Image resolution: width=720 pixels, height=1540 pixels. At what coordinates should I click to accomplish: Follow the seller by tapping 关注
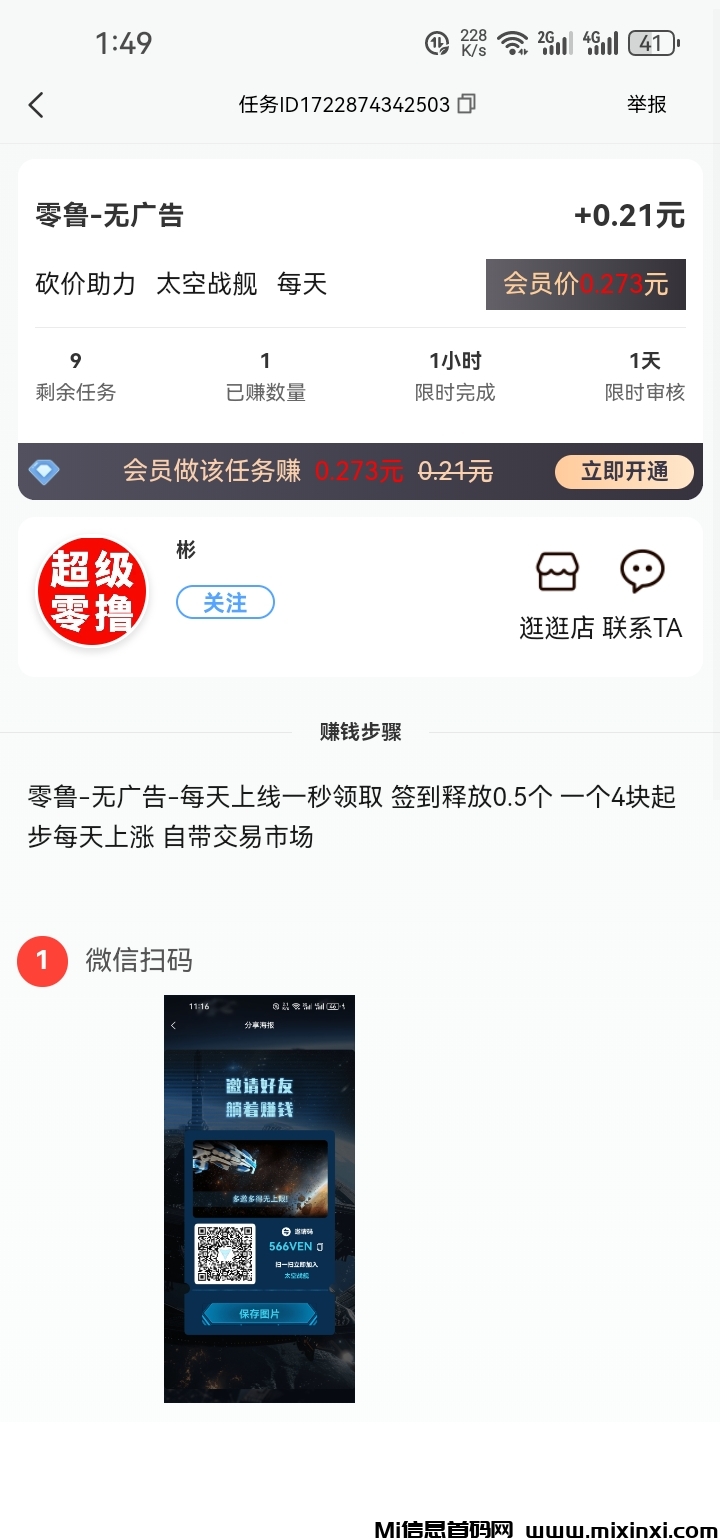click(x=225, y=602)
